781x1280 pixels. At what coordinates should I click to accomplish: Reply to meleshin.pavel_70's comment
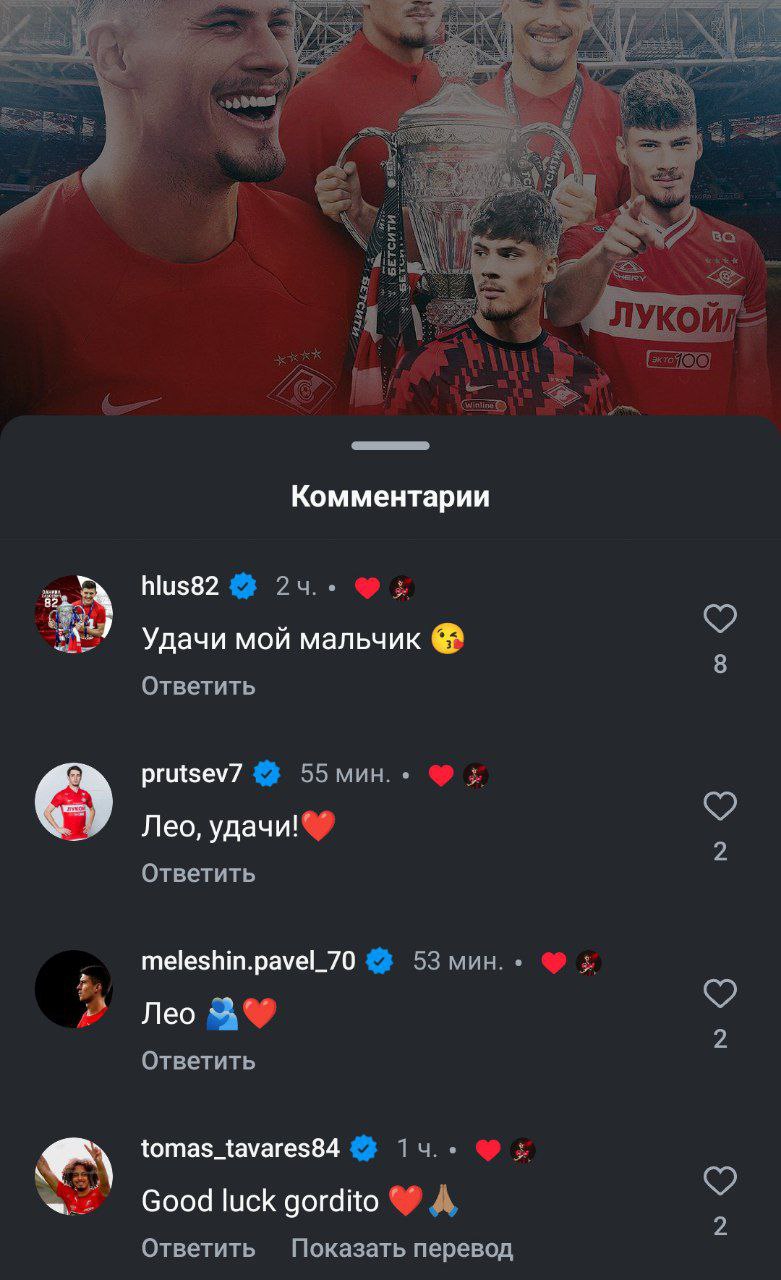click(198, 1060)
